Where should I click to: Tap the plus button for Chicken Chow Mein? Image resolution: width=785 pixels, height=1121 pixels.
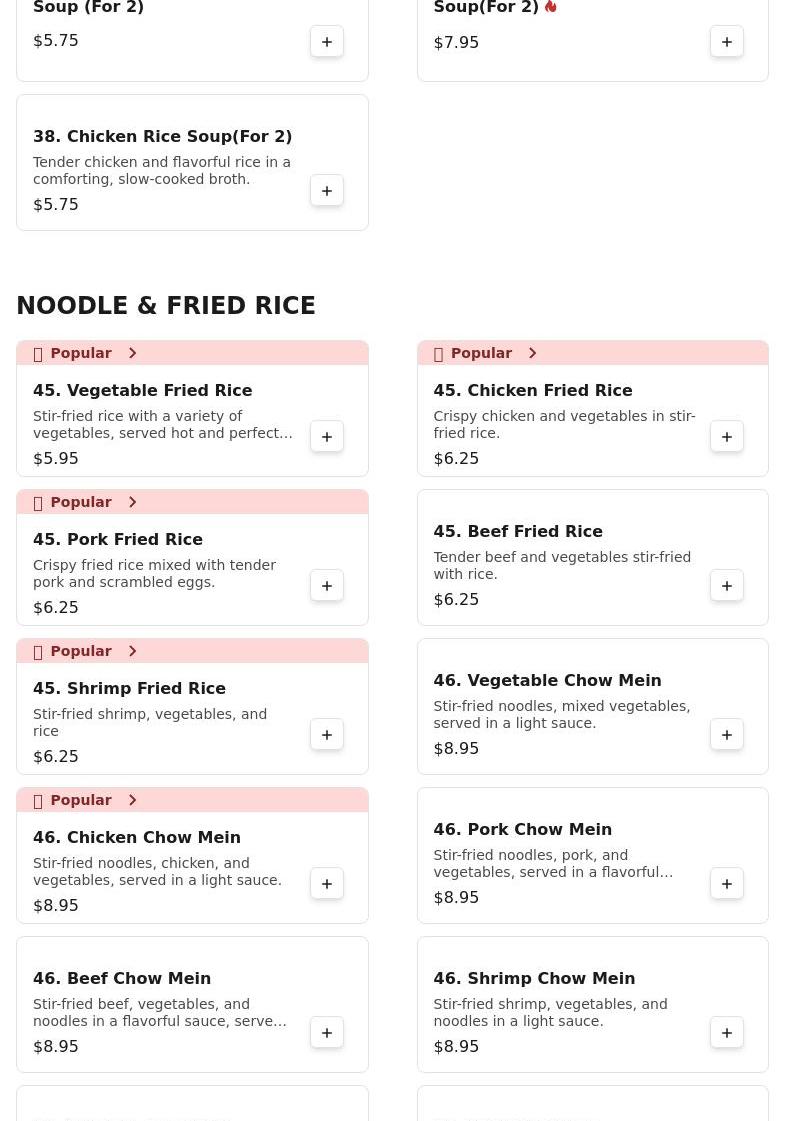327,884
